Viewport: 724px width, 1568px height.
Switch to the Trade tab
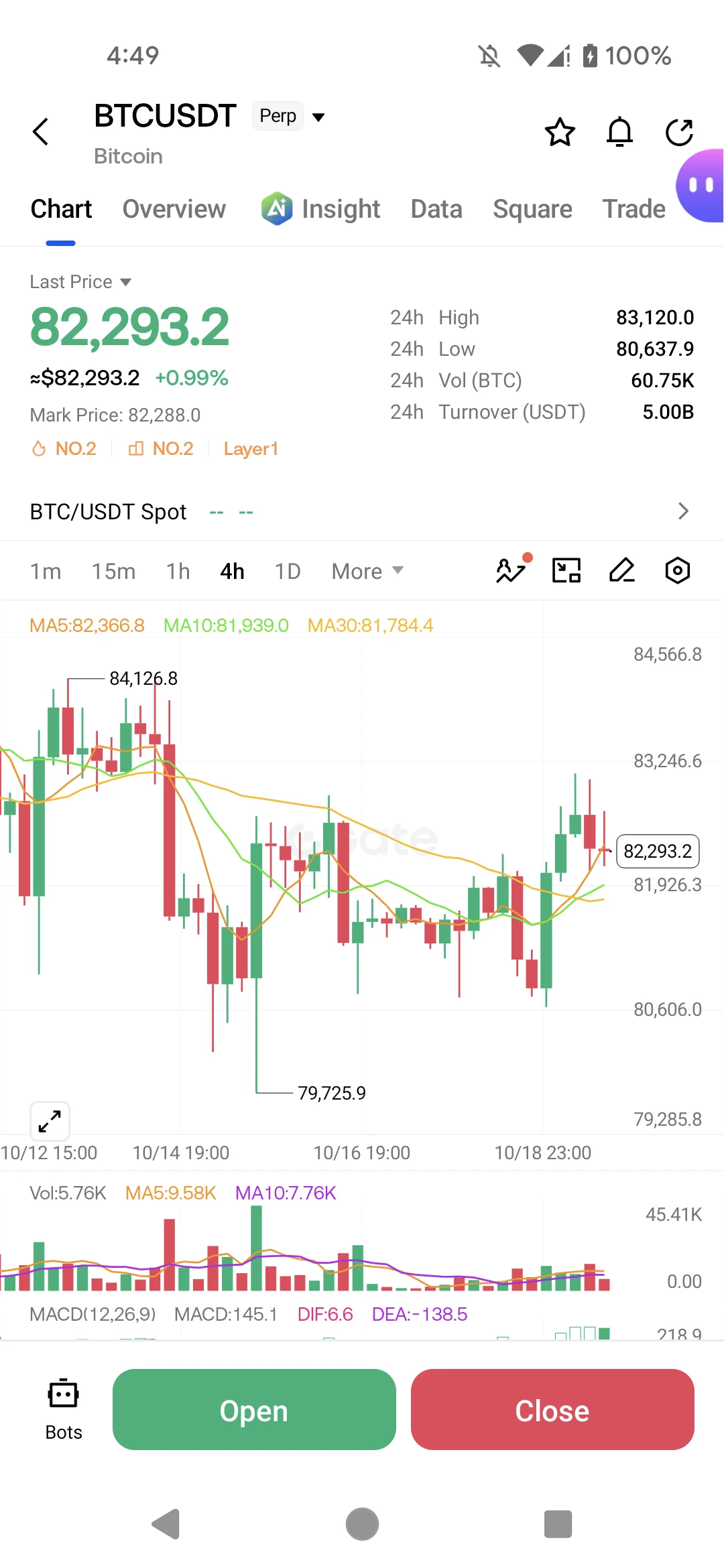pos(633,209)
